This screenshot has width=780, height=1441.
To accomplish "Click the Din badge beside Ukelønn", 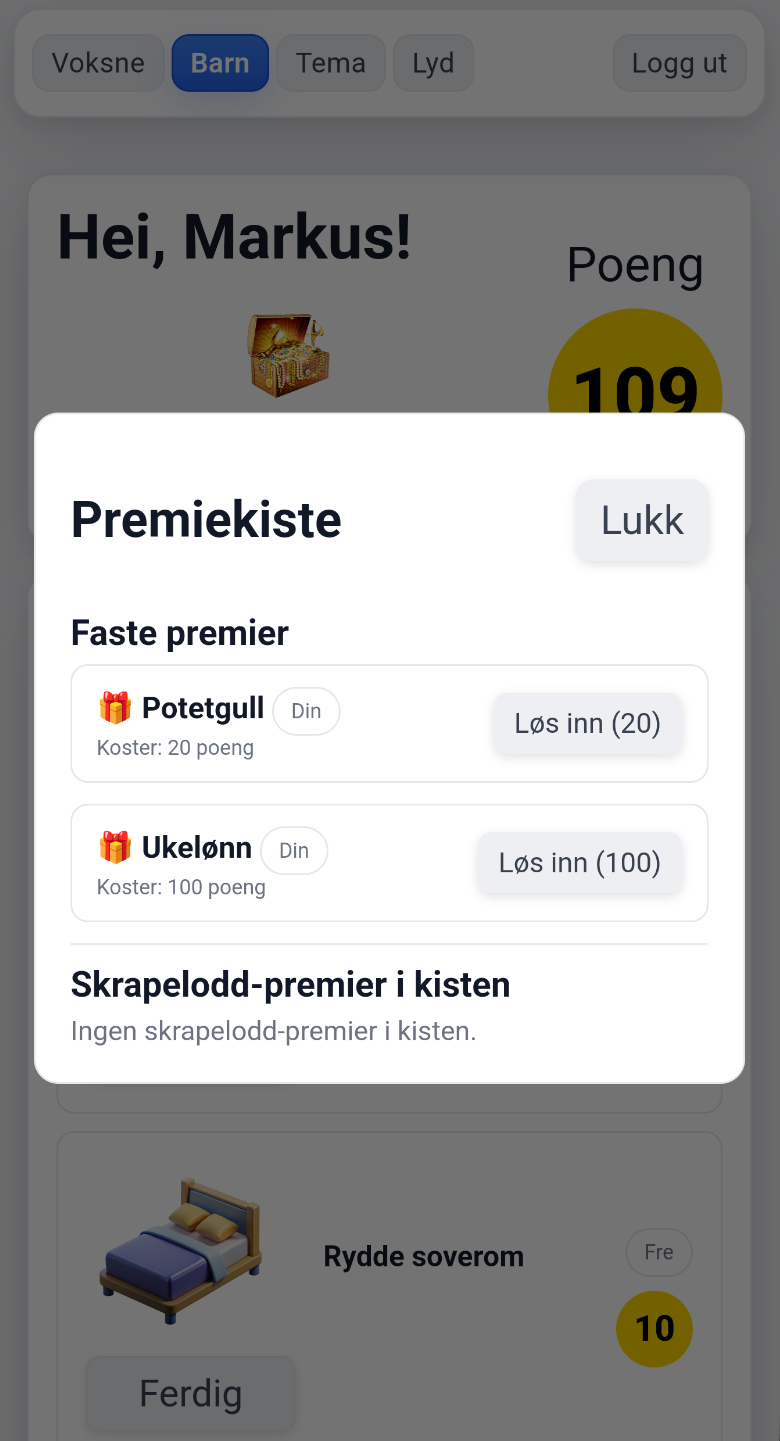I will [294, 850].
